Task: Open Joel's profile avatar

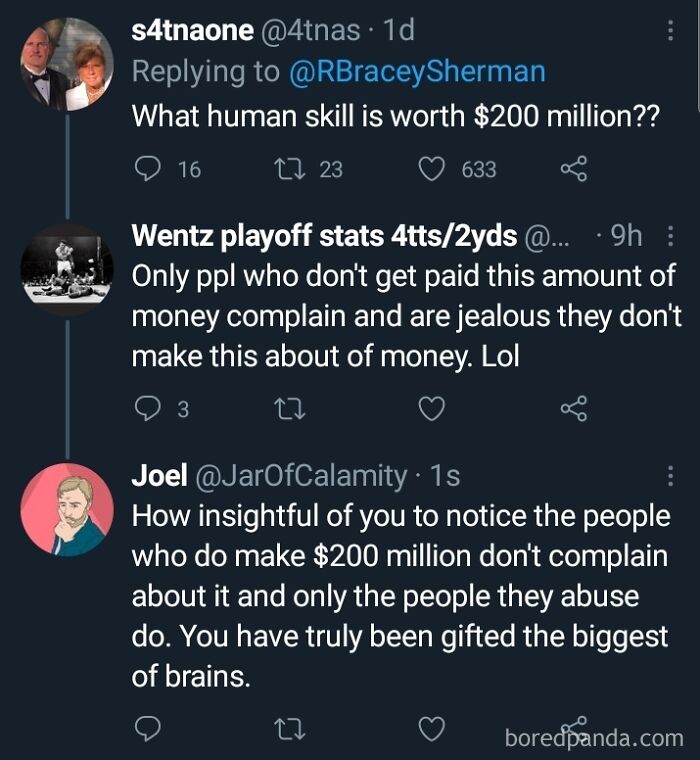Action: pos(67,509)
